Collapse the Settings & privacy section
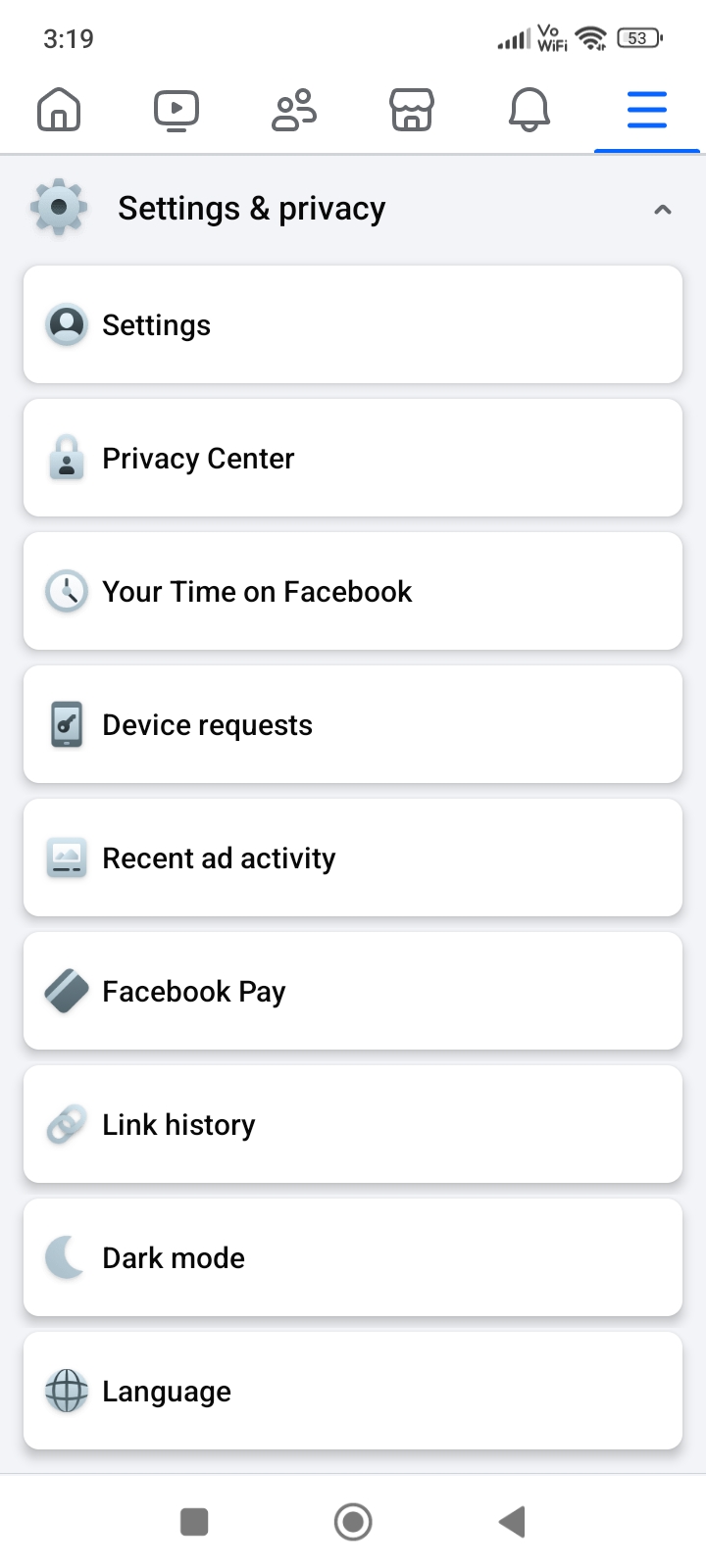706x1568 pixels. point(663,209)
